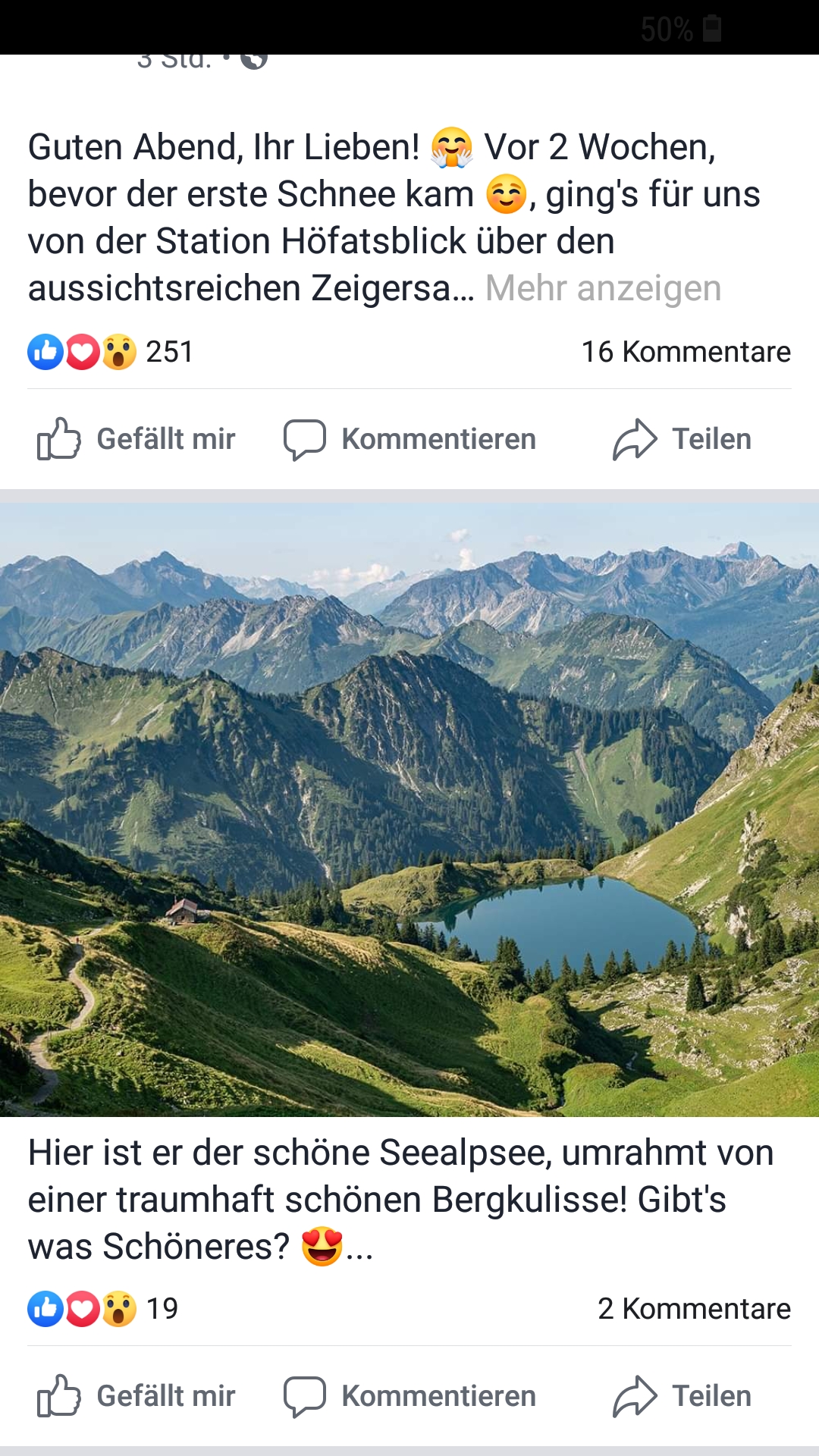819x1456 pixels.
Task: Share the Station Höfatsblick post
Action: [x=682, y=439]
